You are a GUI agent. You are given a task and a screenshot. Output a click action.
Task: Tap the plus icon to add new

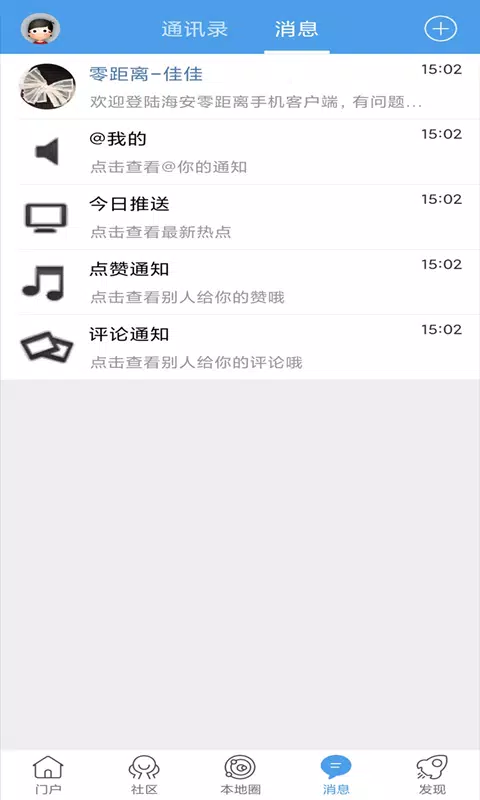[x=441, y=29]
